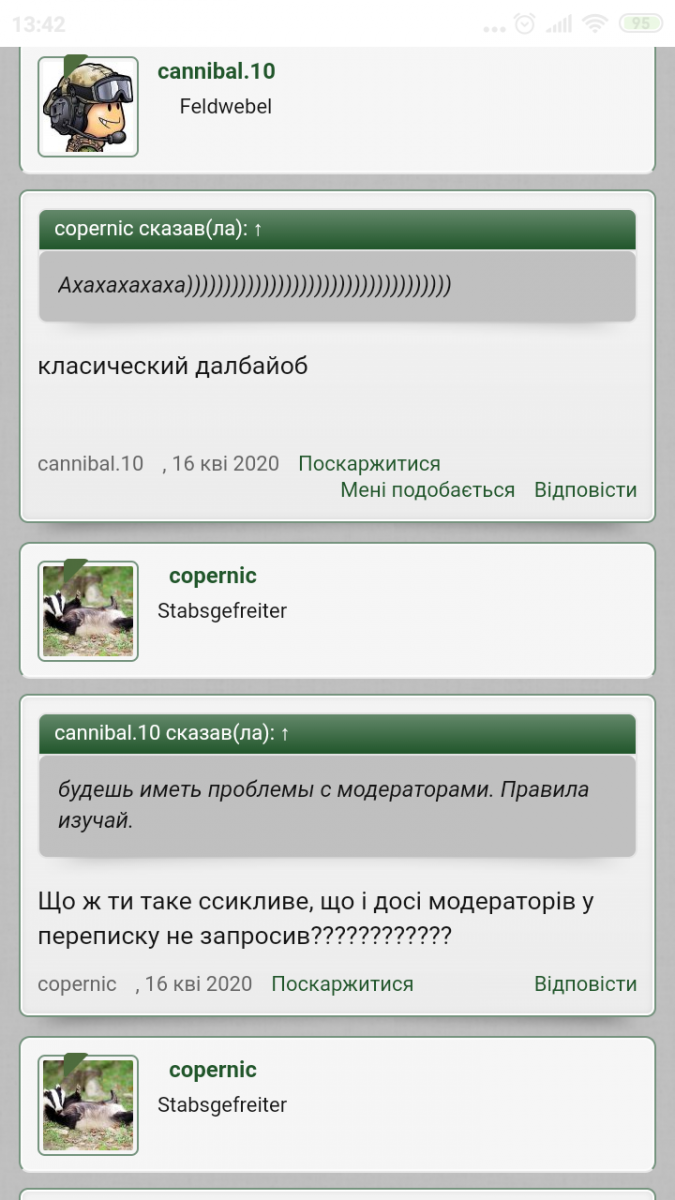
Task: Reply to copernic's post about moderators
Action: [585, 984]
